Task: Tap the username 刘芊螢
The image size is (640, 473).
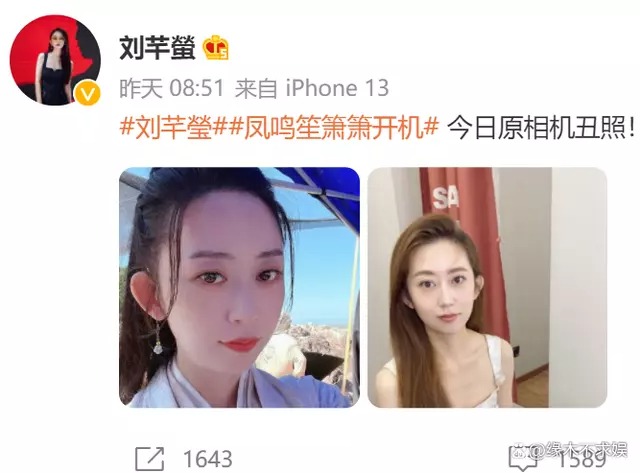Action: [157, 48]
